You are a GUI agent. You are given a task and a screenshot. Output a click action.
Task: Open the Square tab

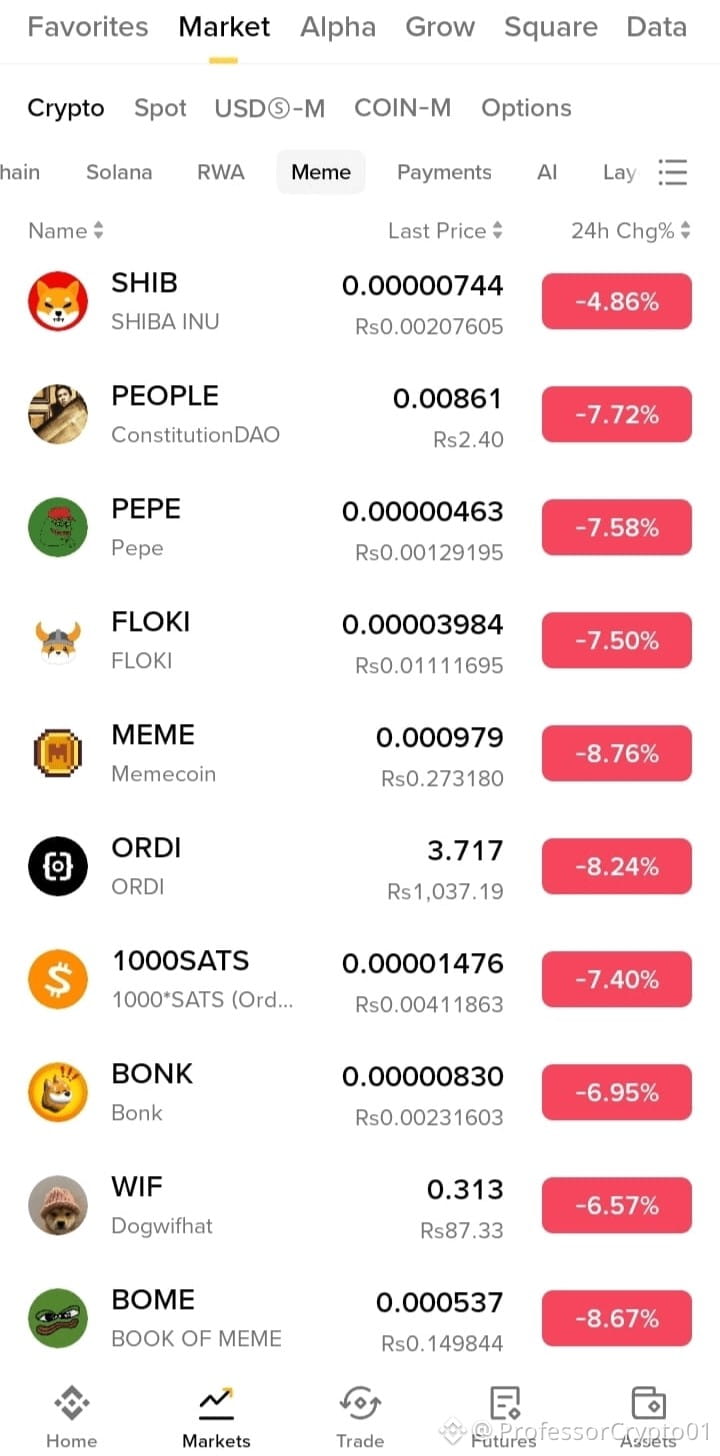coord(550,27)
